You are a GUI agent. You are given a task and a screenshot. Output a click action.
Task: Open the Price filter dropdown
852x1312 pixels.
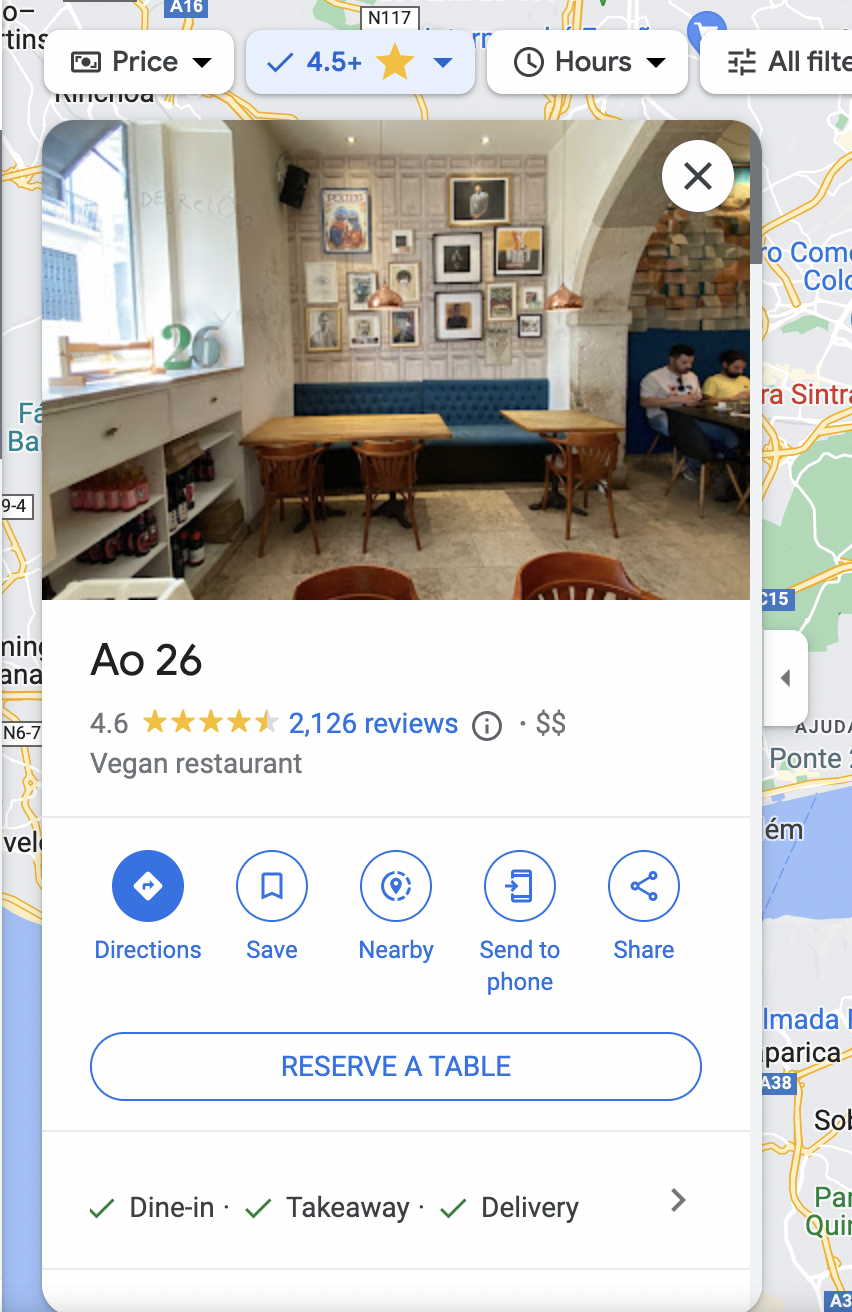tap(140, 62)
